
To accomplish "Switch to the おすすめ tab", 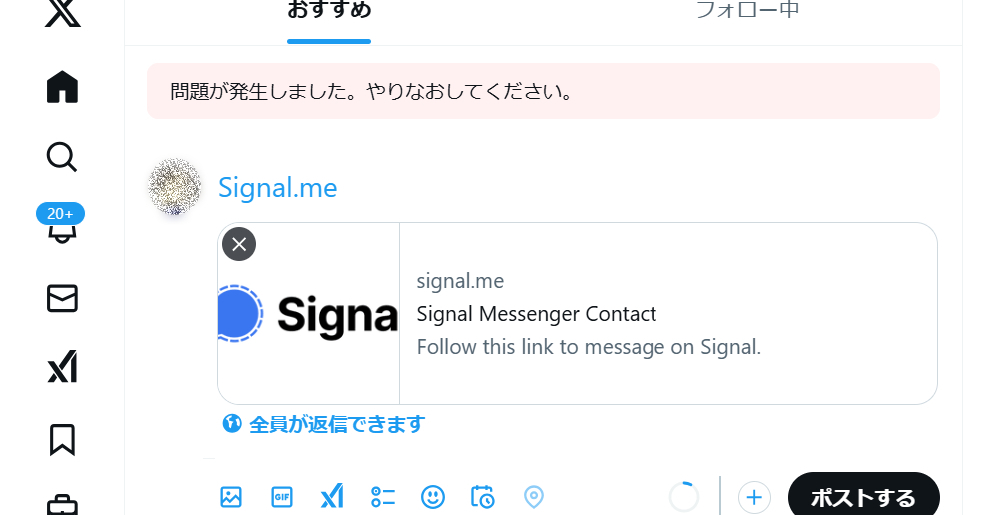I will click(x=329, y=12).
